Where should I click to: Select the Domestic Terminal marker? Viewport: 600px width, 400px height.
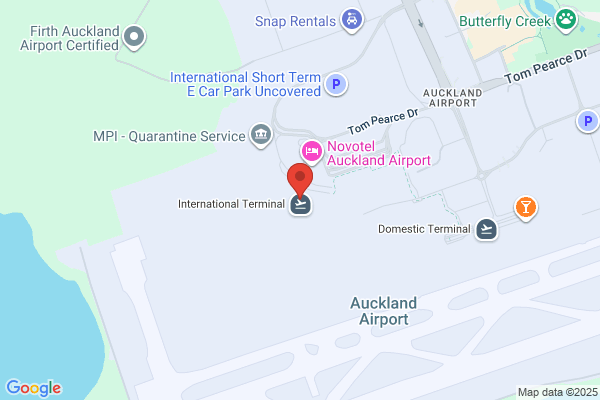tap(487, 229)
